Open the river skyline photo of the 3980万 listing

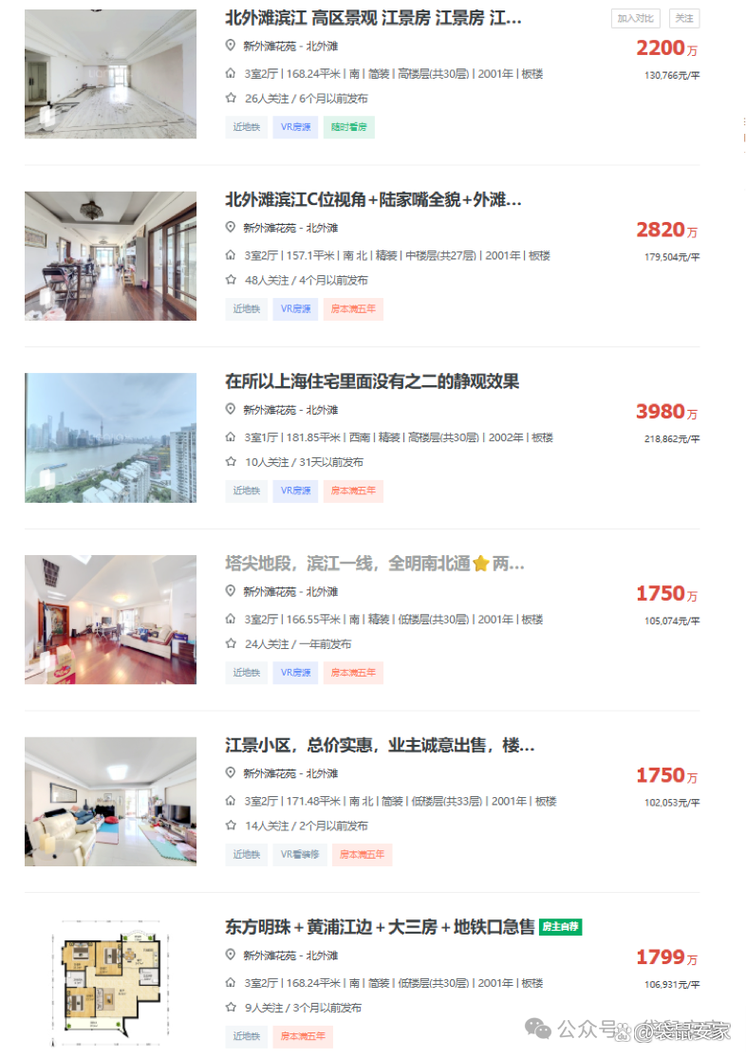[x=110, y=438]
